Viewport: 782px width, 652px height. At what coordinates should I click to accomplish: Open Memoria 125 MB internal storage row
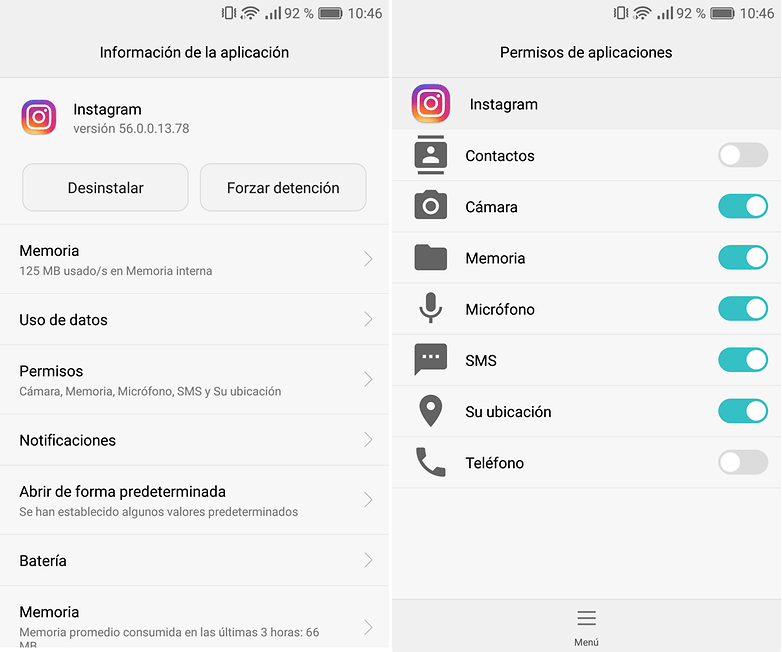point(194,260)
